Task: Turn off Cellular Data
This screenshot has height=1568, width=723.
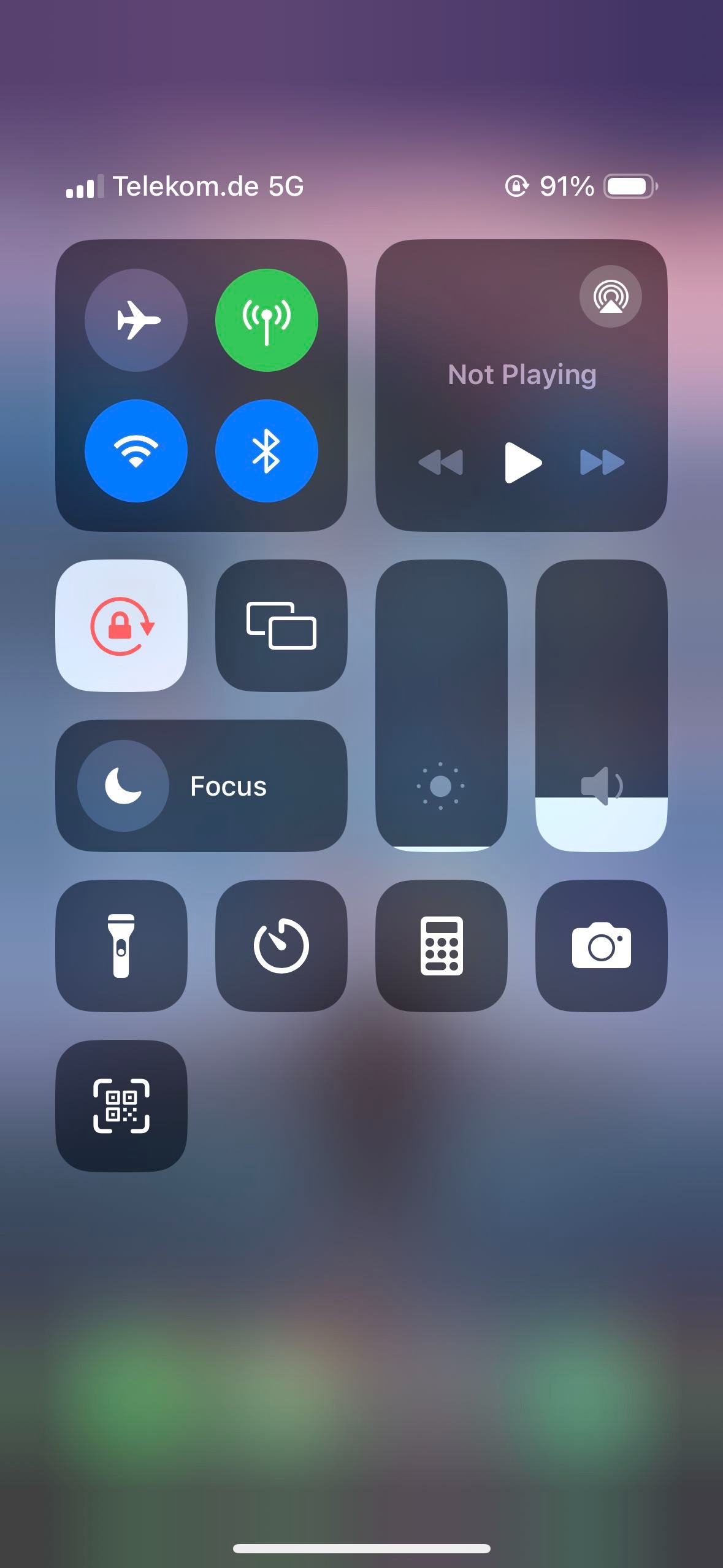Action: [x=266, y=320]
